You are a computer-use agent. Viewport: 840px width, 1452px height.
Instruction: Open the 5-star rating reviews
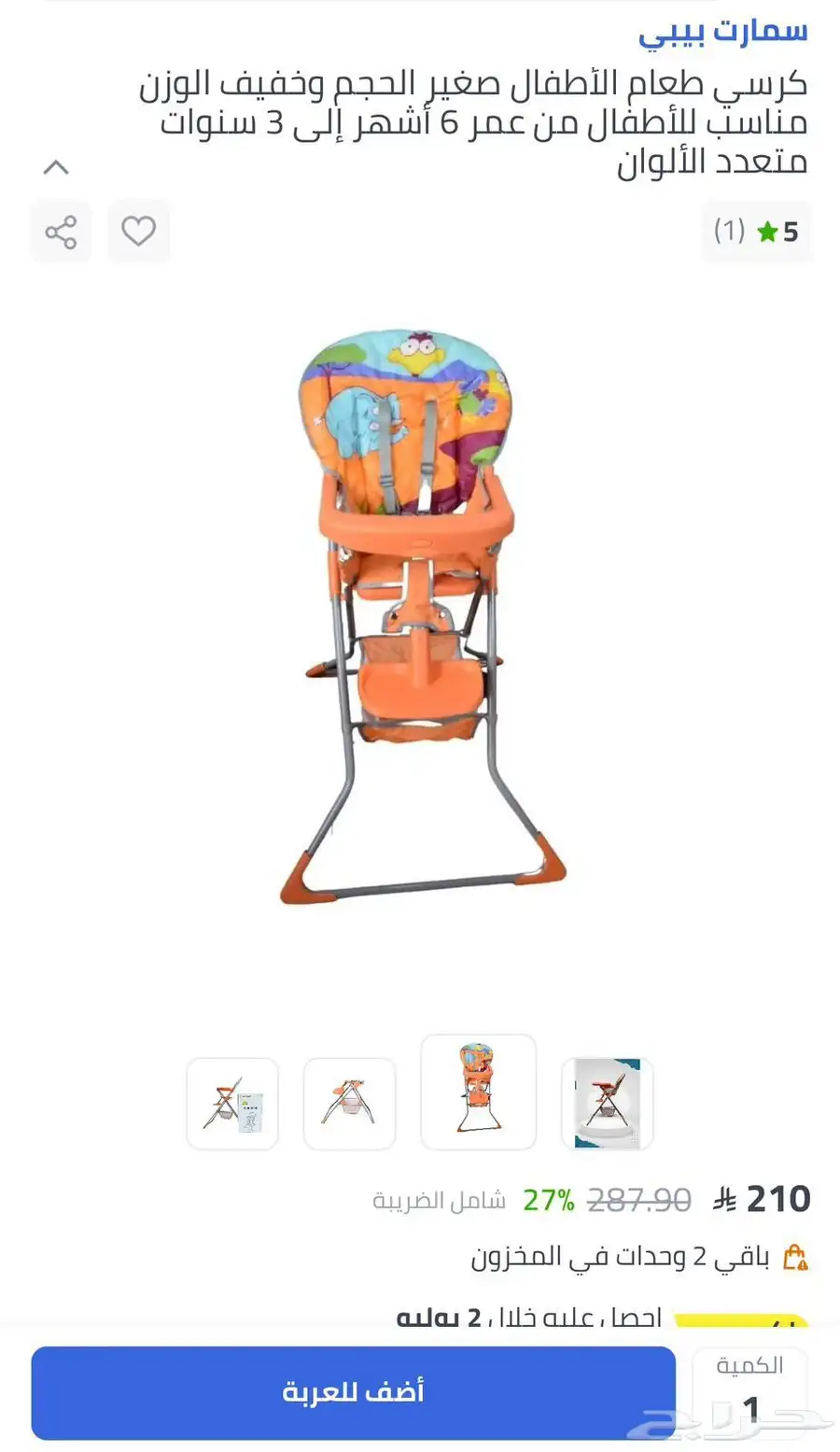pyautogui.click(x=756, y=231)
